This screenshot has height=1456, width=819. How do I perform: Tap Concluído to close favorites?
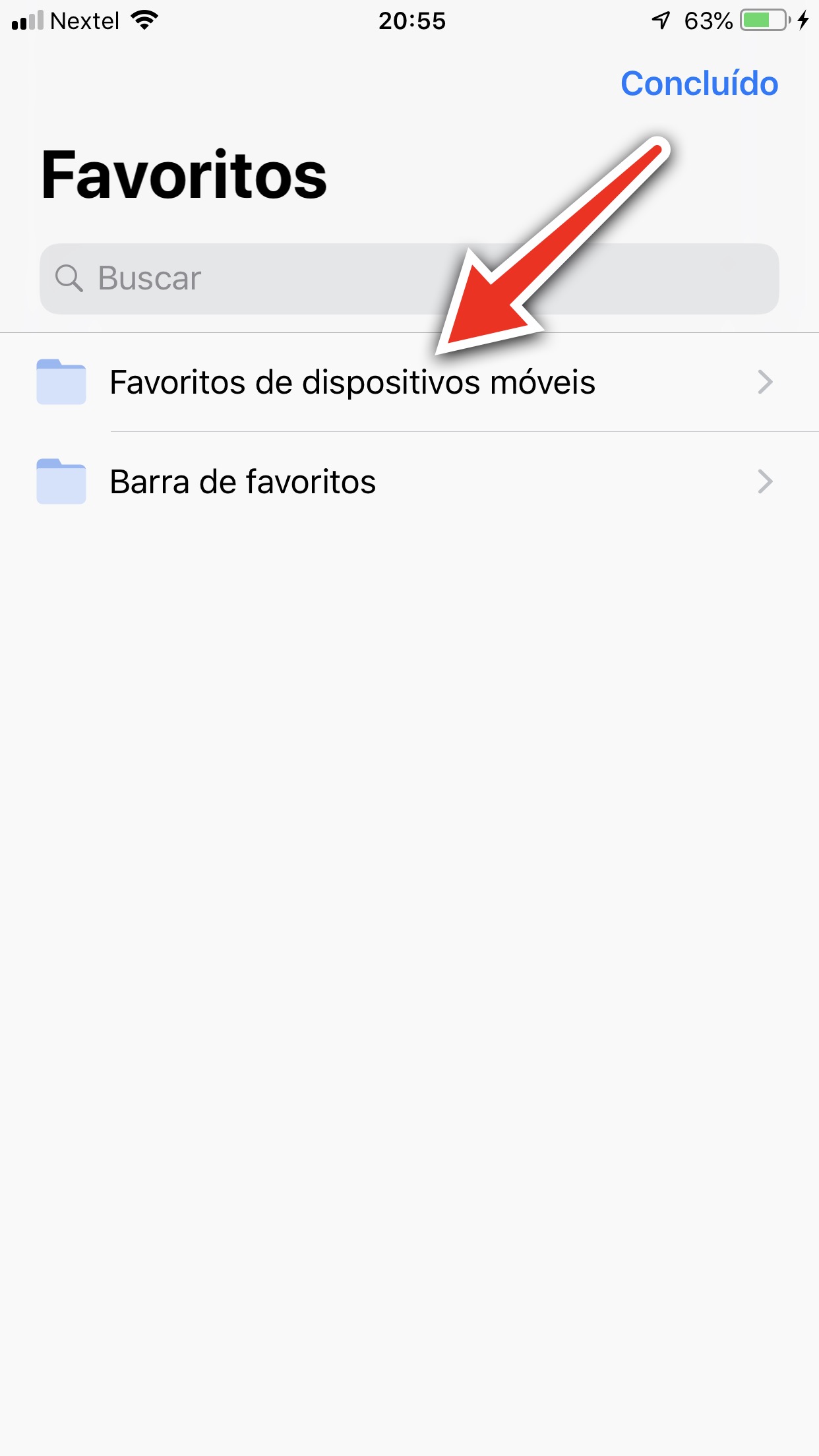(x=699, y=84)
